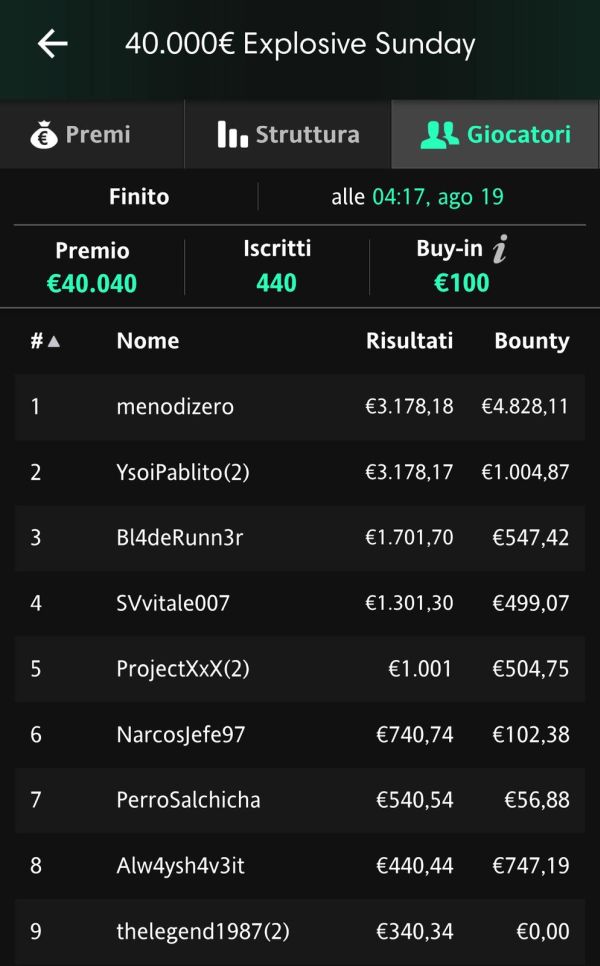
Task: Open the Struttura tab
Action: [288, 134]
